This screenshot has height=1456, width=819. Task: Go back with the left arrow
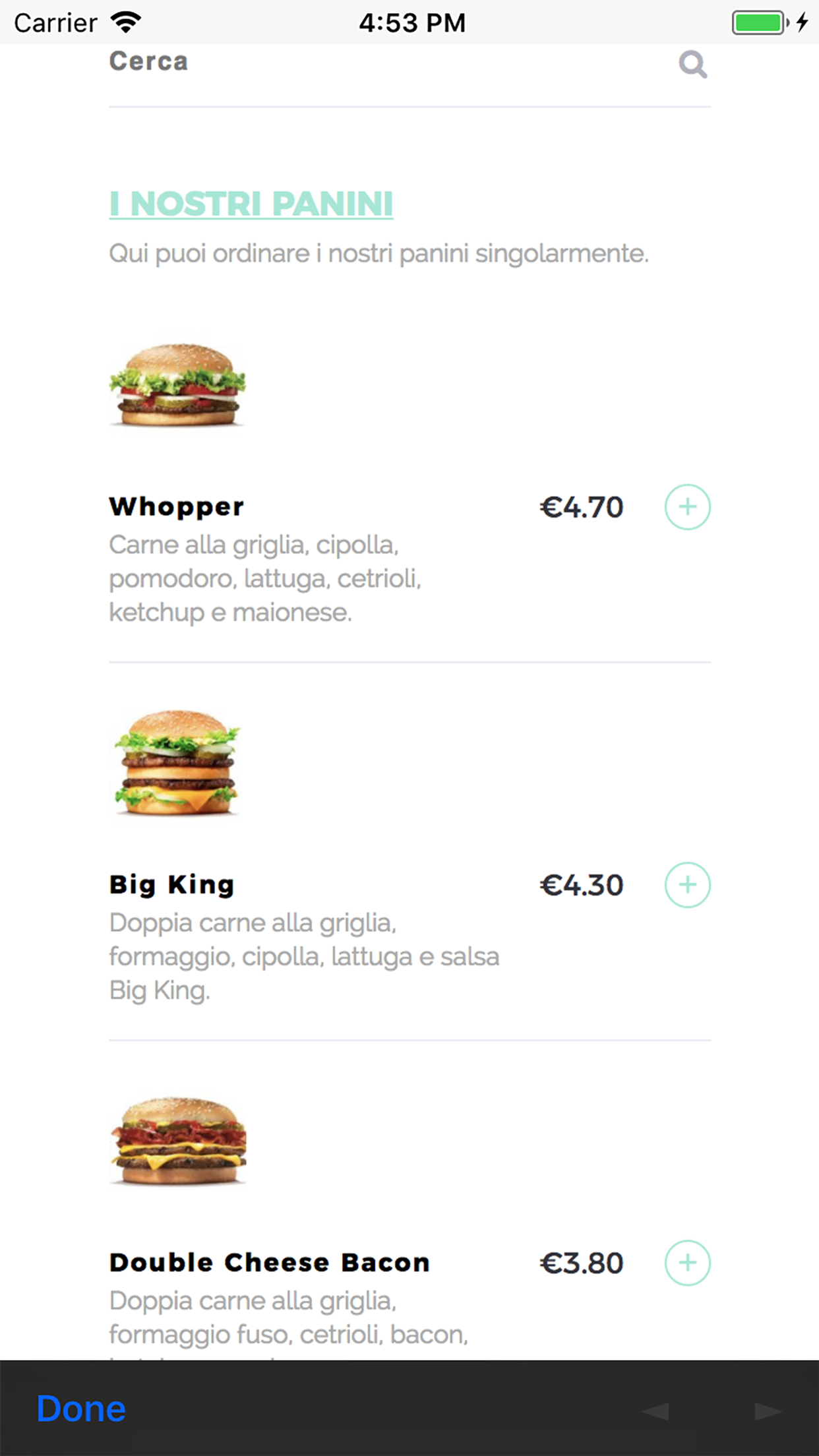coord(655,1411)
